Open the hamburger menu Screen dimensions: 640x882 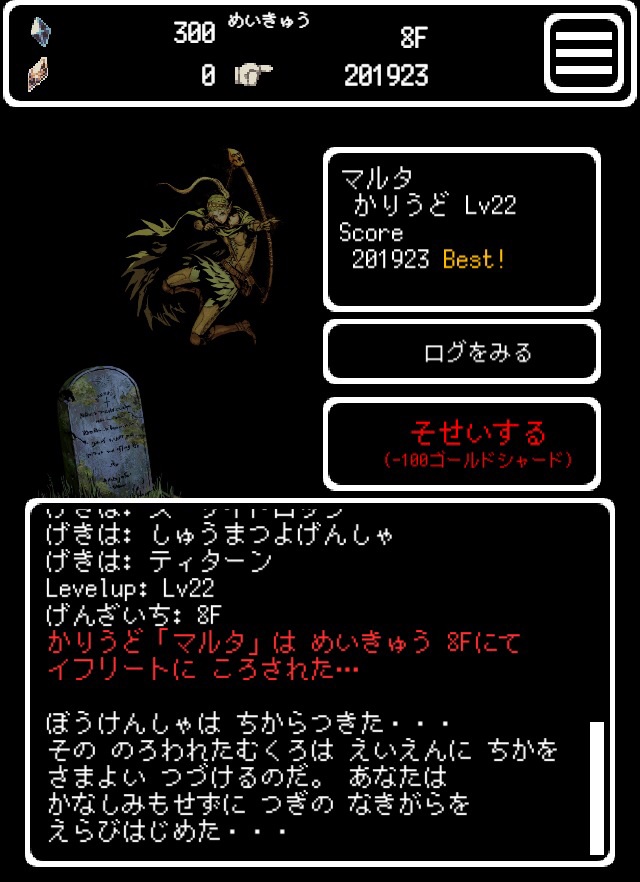(x=583, y=52)
